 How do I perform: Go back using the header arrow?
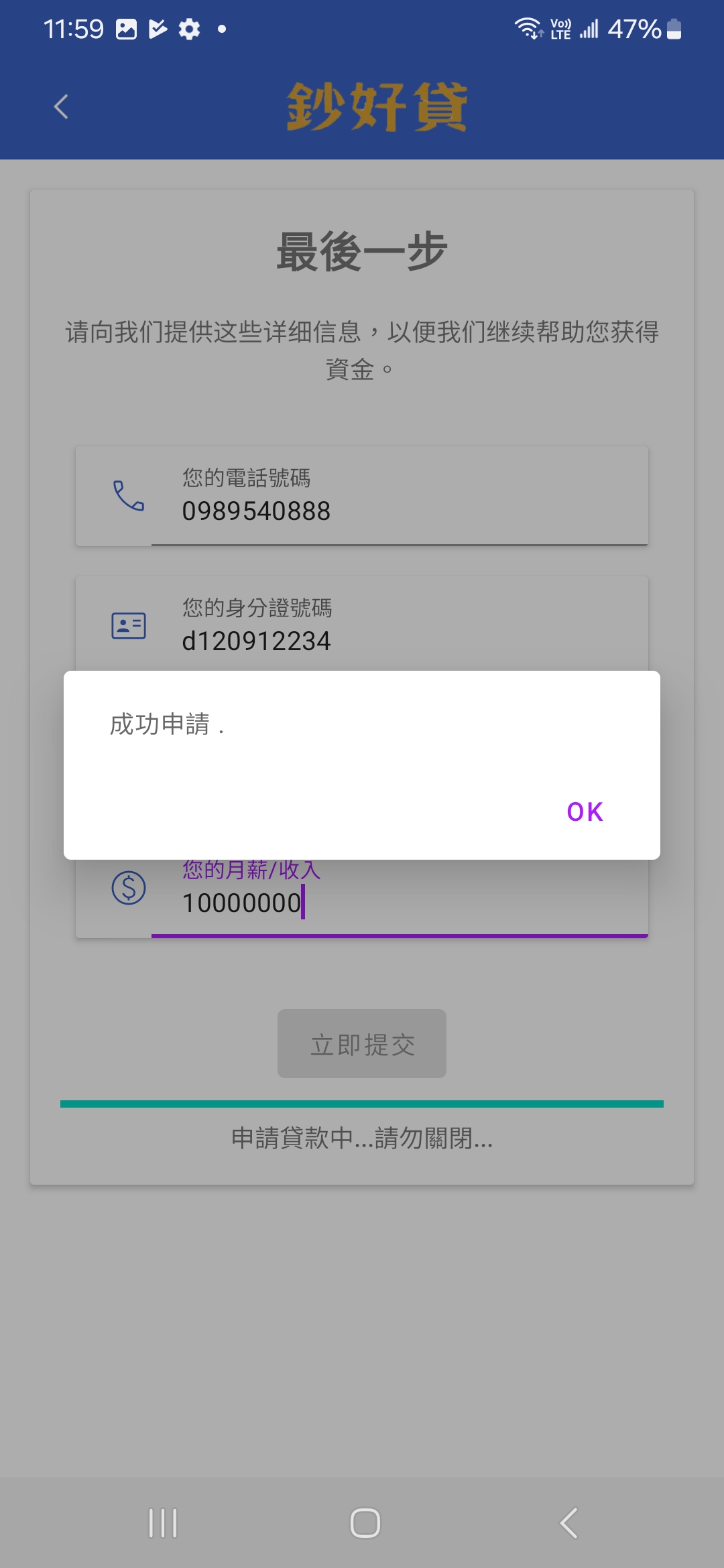[x=61, y=107]
